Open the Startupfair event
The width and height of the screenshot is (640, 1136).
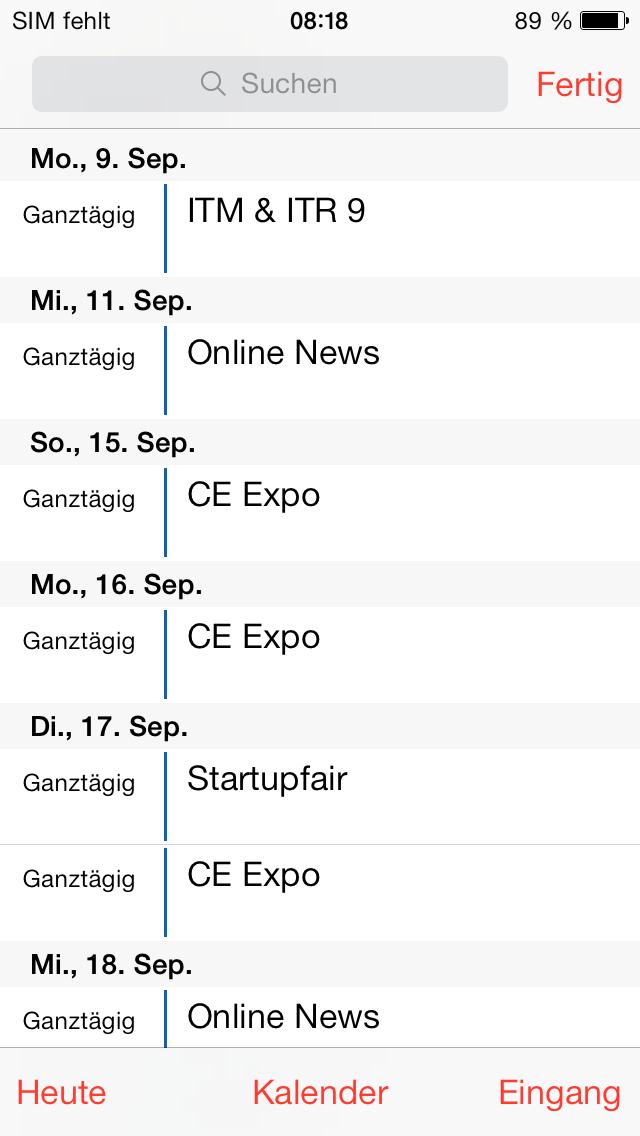coord(320,796)
